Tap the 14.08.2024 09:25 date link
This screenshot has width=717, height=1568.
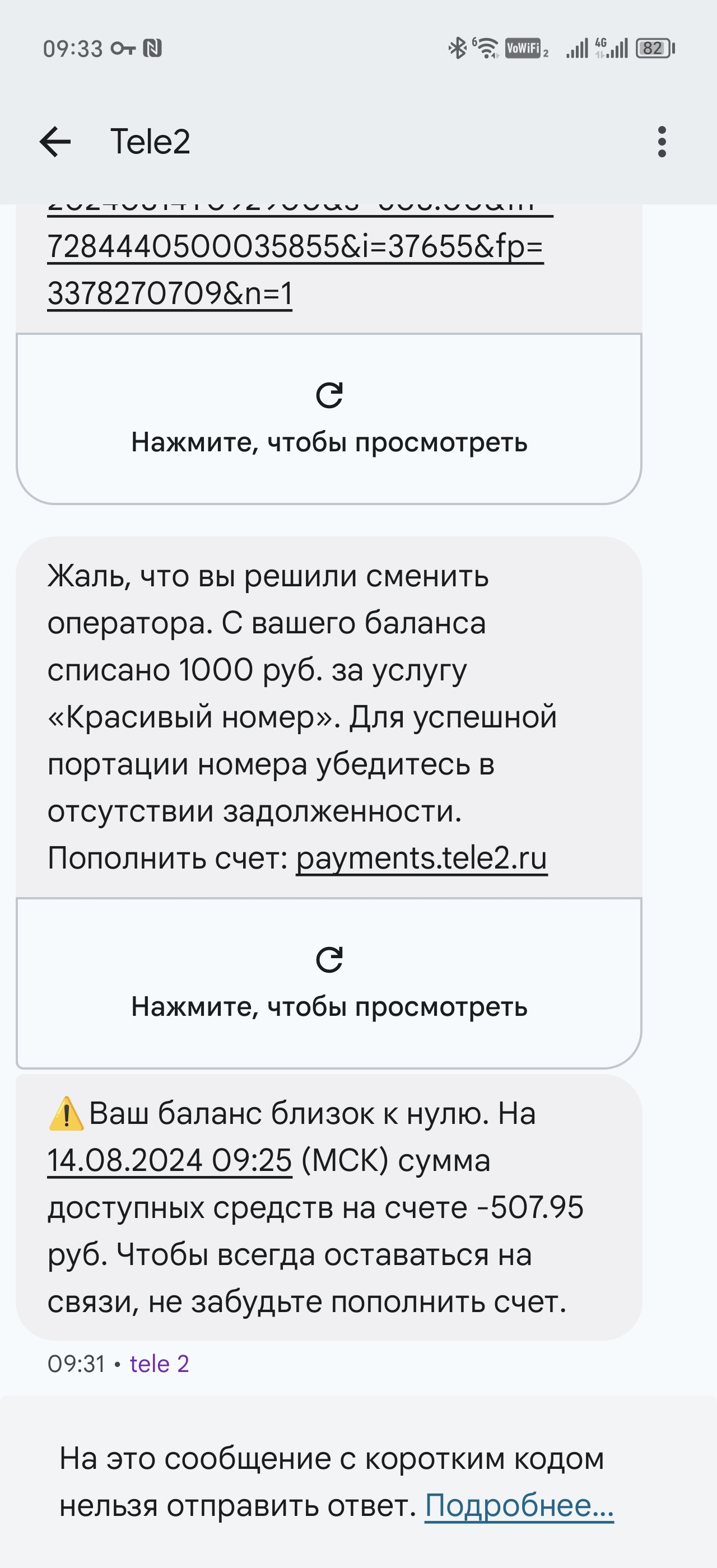pos(170,1160)
